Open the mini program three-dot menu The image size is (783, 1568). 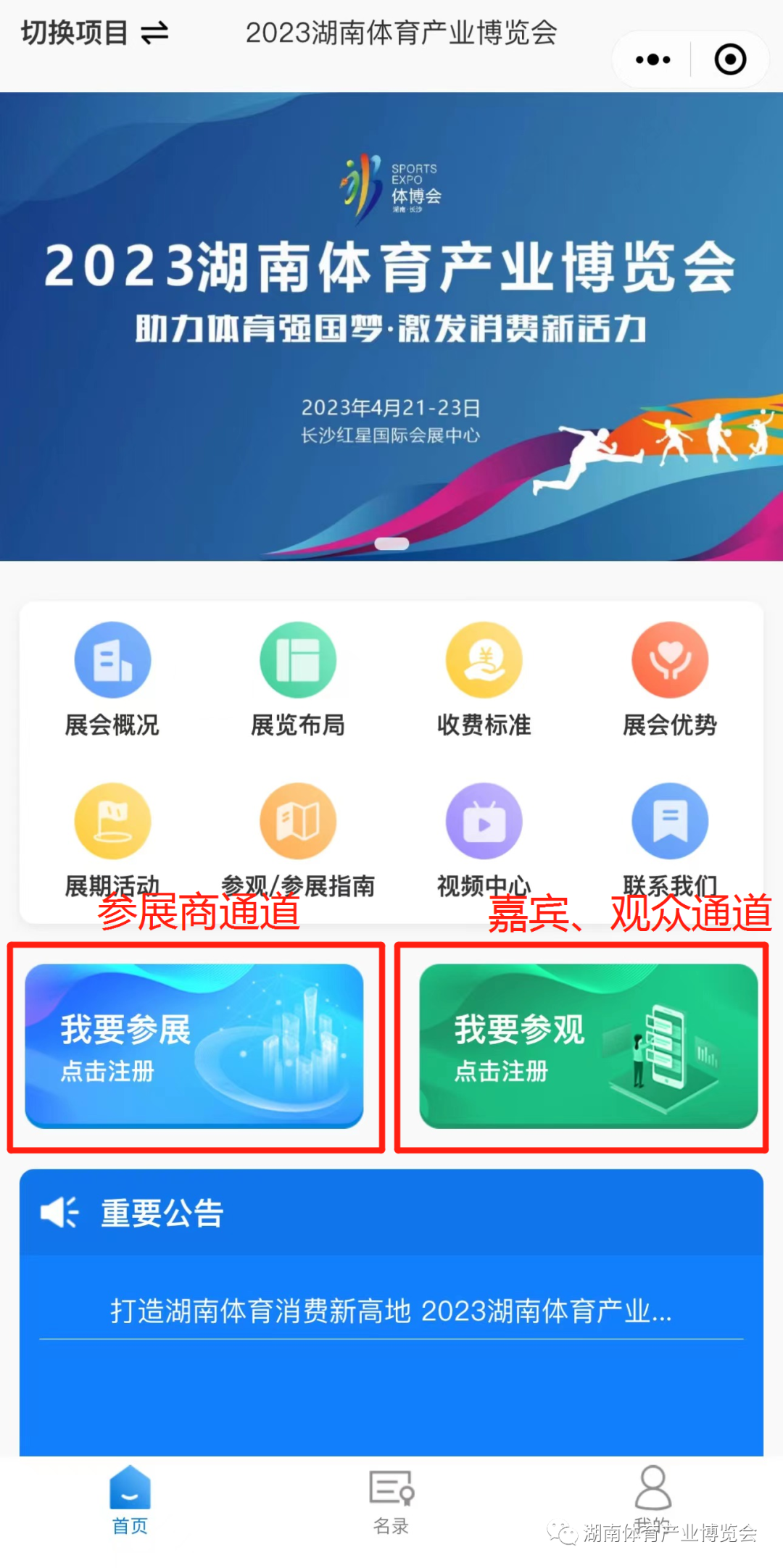pos(652,59)
